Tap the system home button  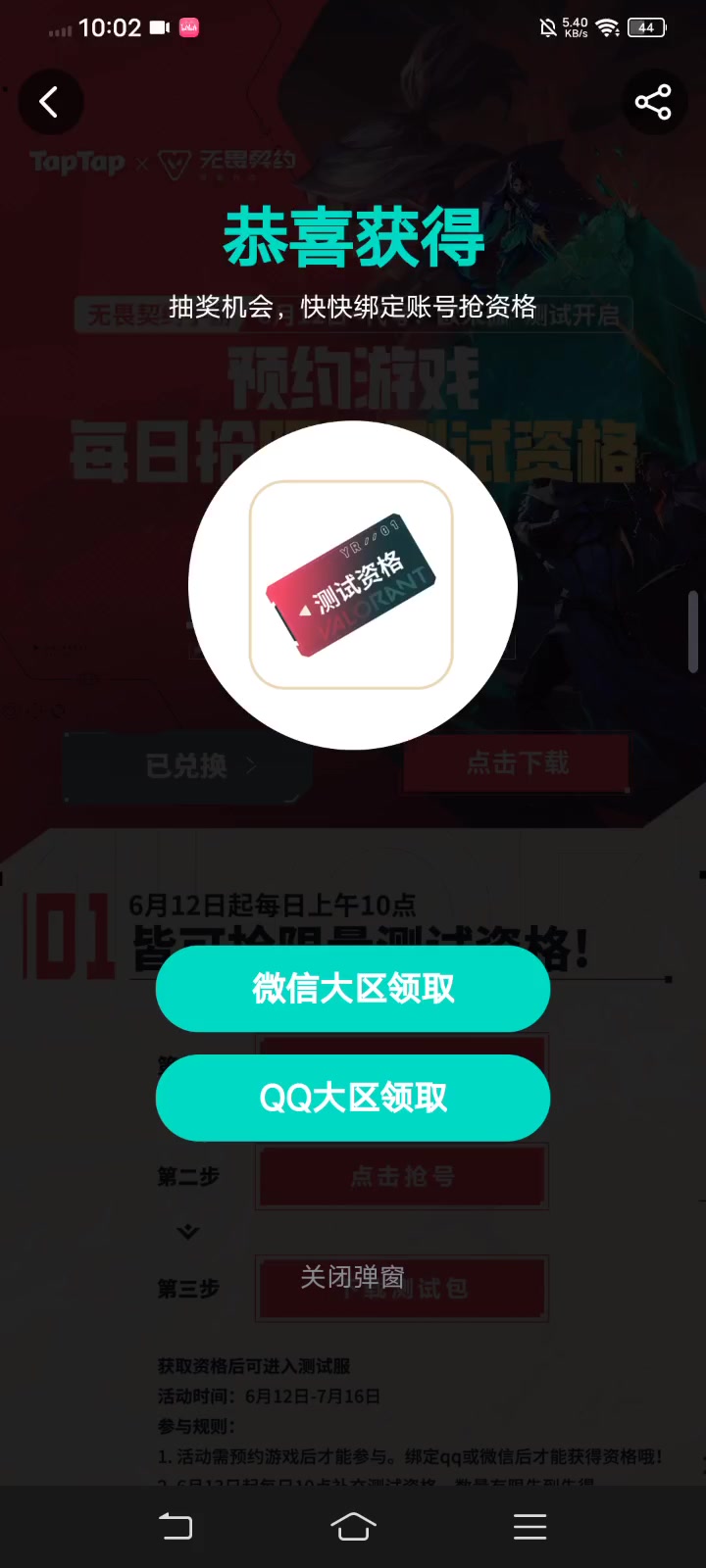click(353, 1526)
